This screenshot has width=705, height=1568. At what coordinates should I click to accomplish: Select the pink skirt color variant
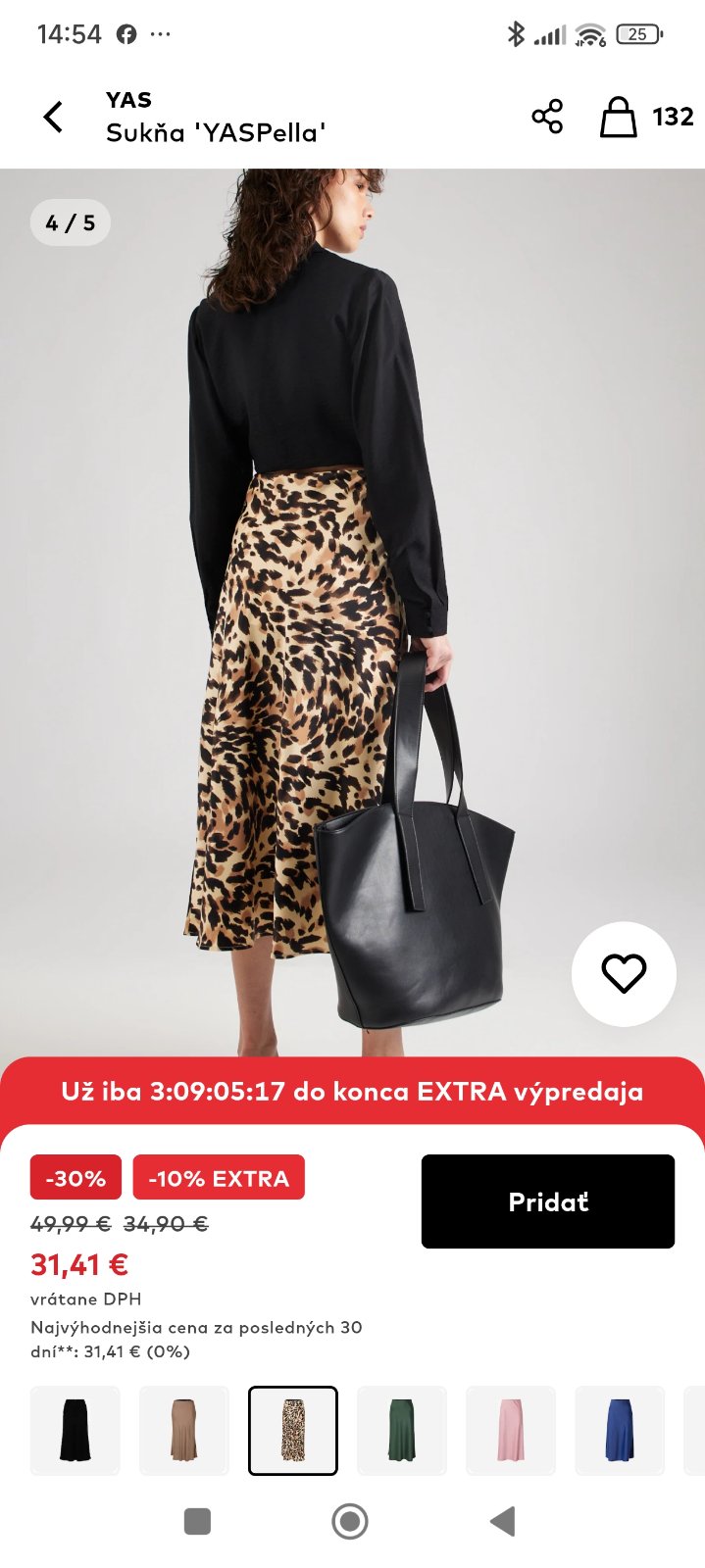pos(511,1430)
